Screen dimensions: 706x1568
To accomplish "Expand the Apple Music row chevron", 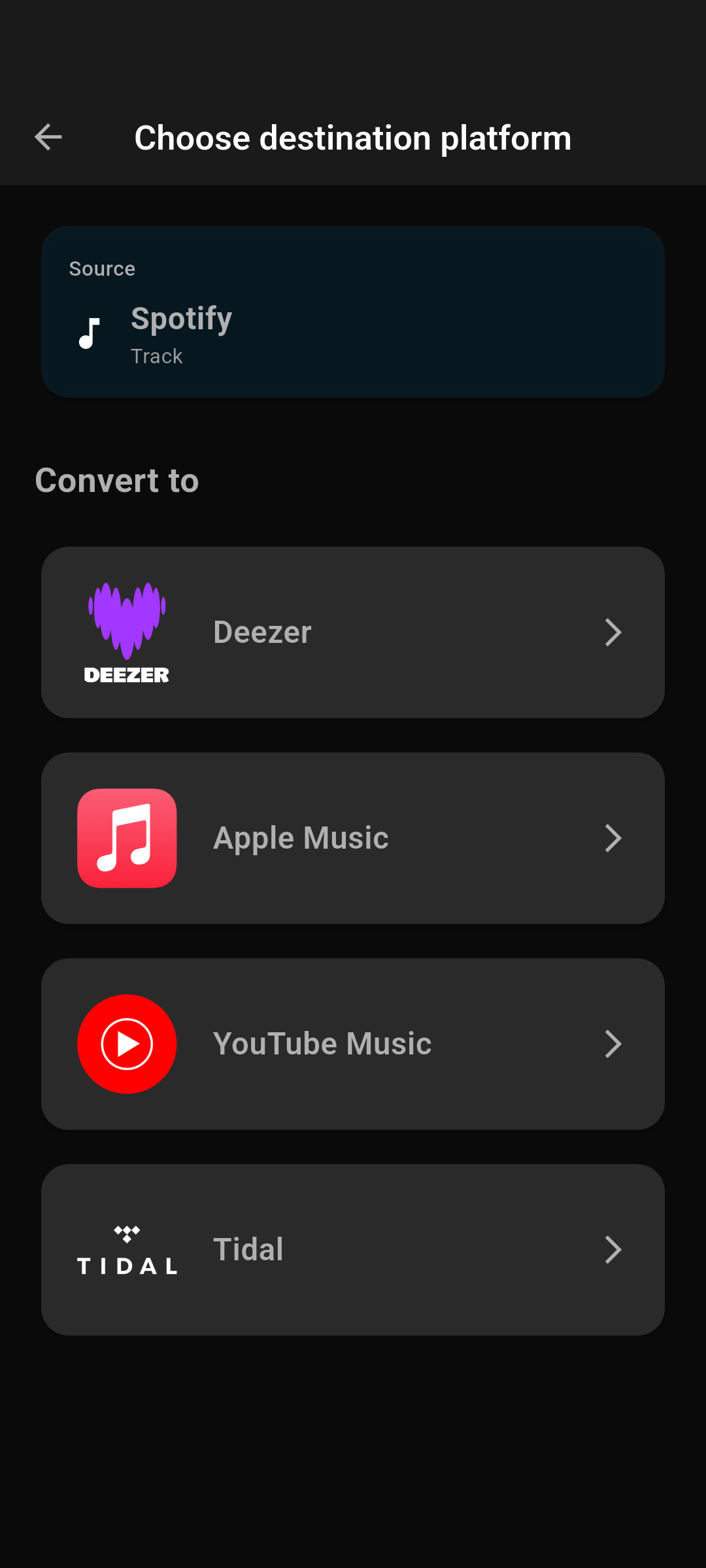I will (613, 838).
